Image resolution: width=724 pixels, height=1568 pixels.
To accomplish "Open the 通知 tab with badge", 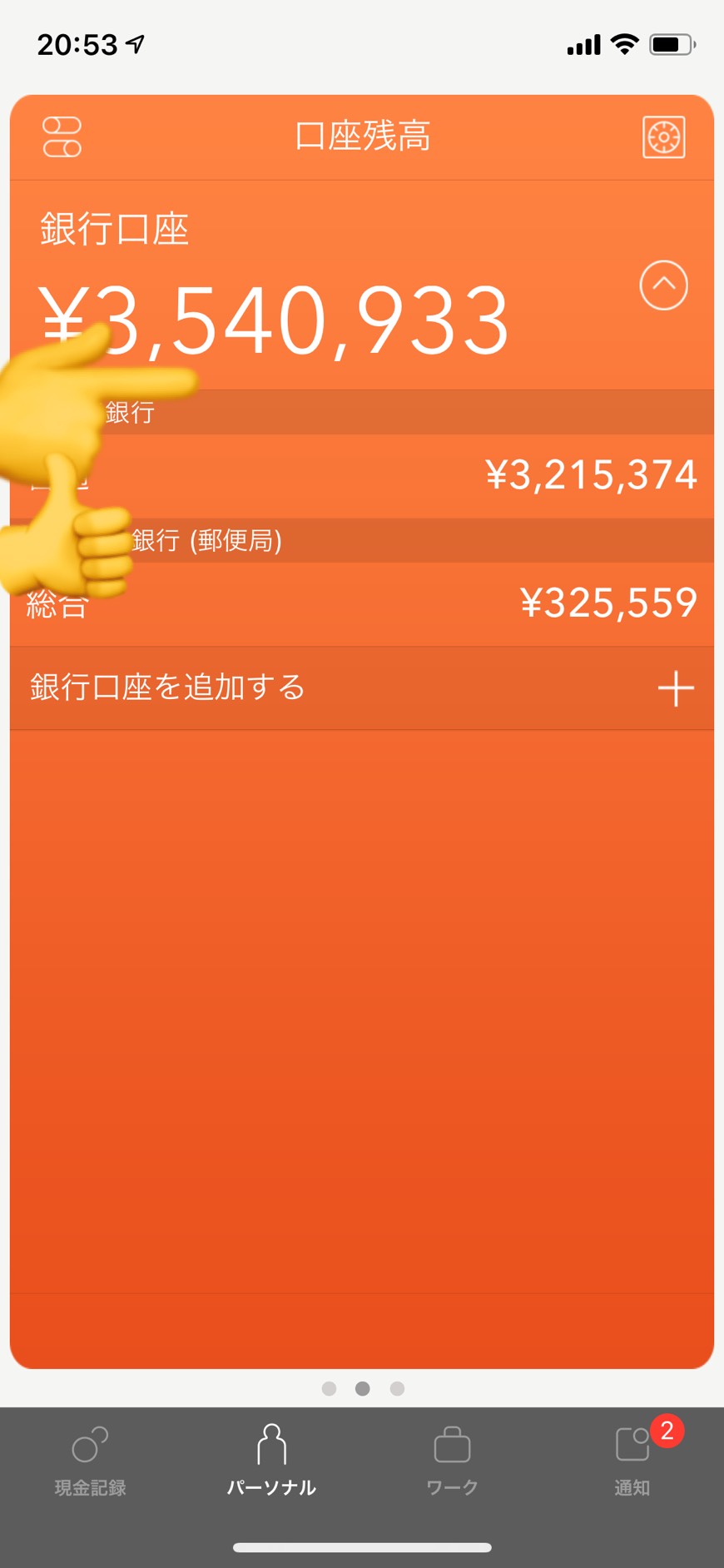I will 632,1461.
